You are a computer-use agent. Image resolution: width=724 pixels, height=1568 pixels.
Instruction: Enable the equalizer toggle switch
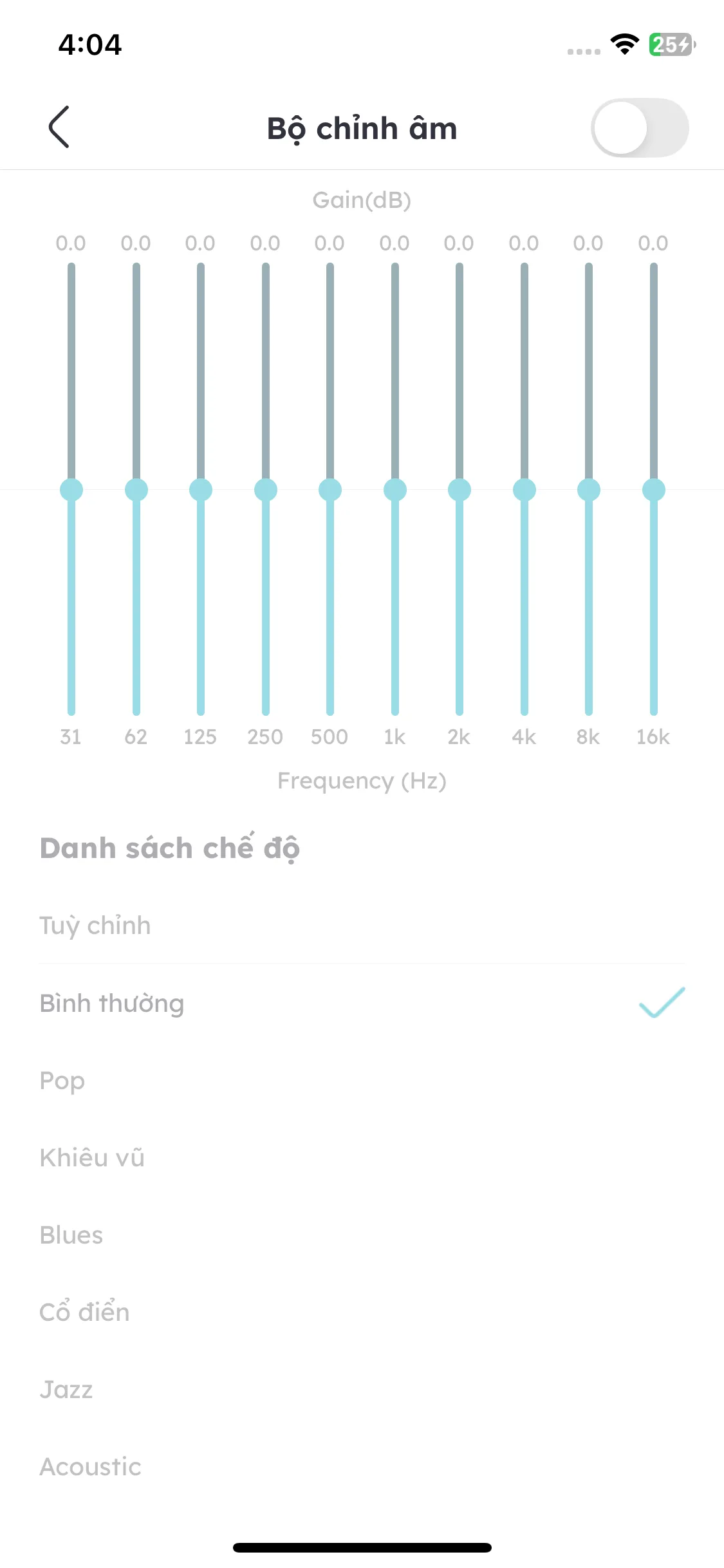[639, 127]
